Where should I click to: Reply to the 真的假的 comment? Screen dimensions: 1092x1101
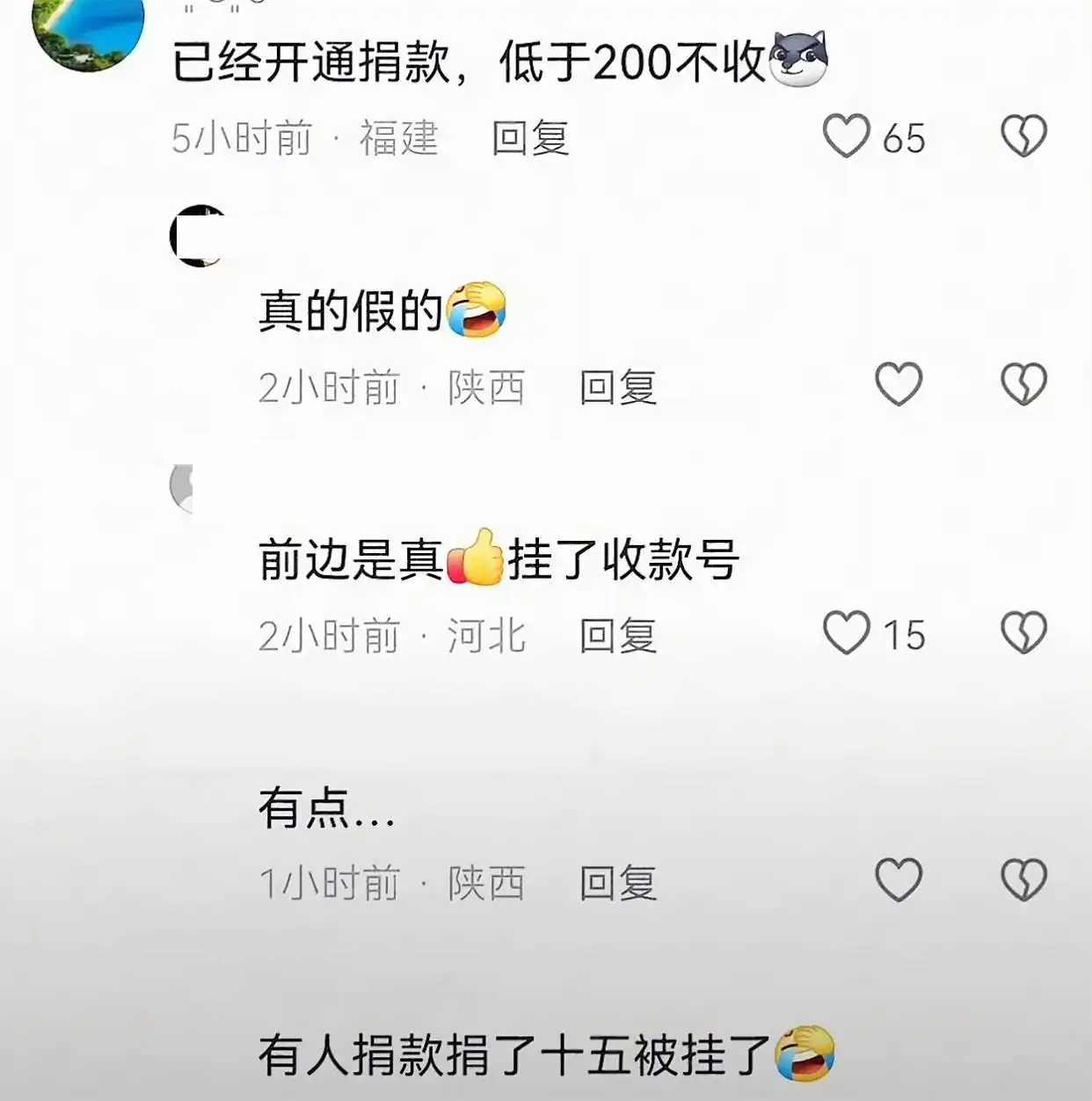(617, 387)
